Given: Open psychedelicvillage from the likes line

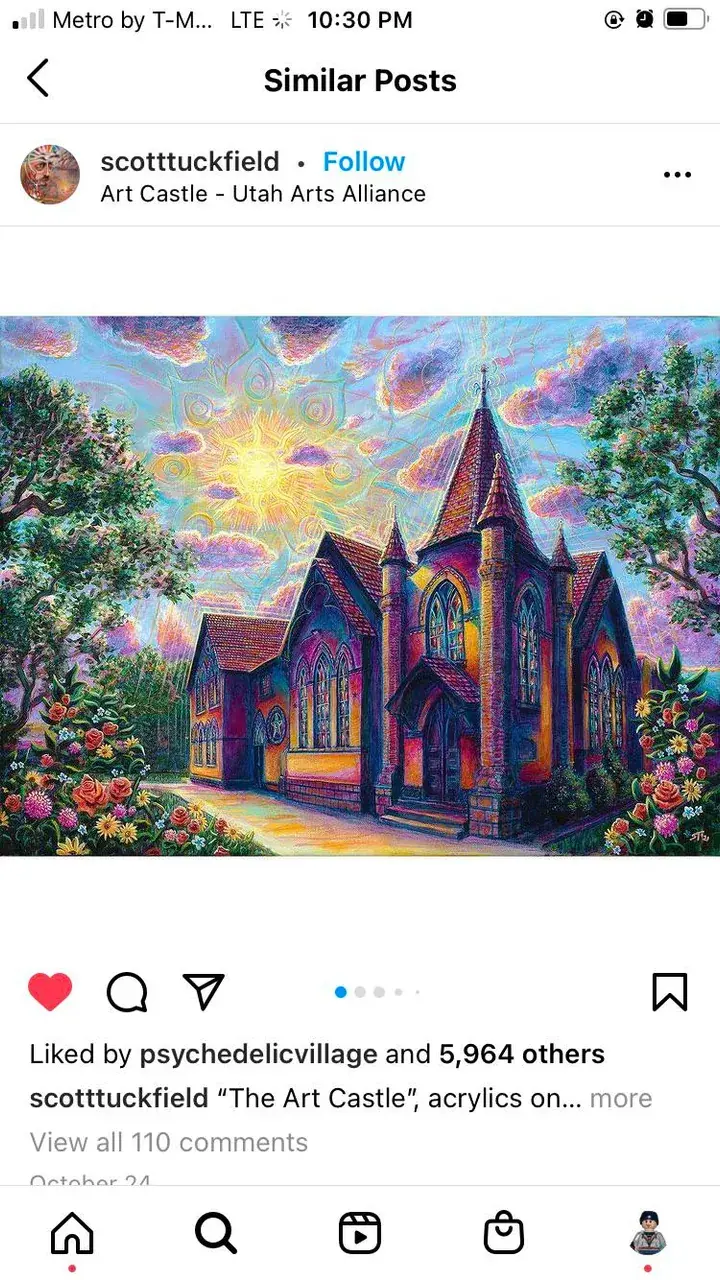Looking at the screenshot, I should 258,1054.
